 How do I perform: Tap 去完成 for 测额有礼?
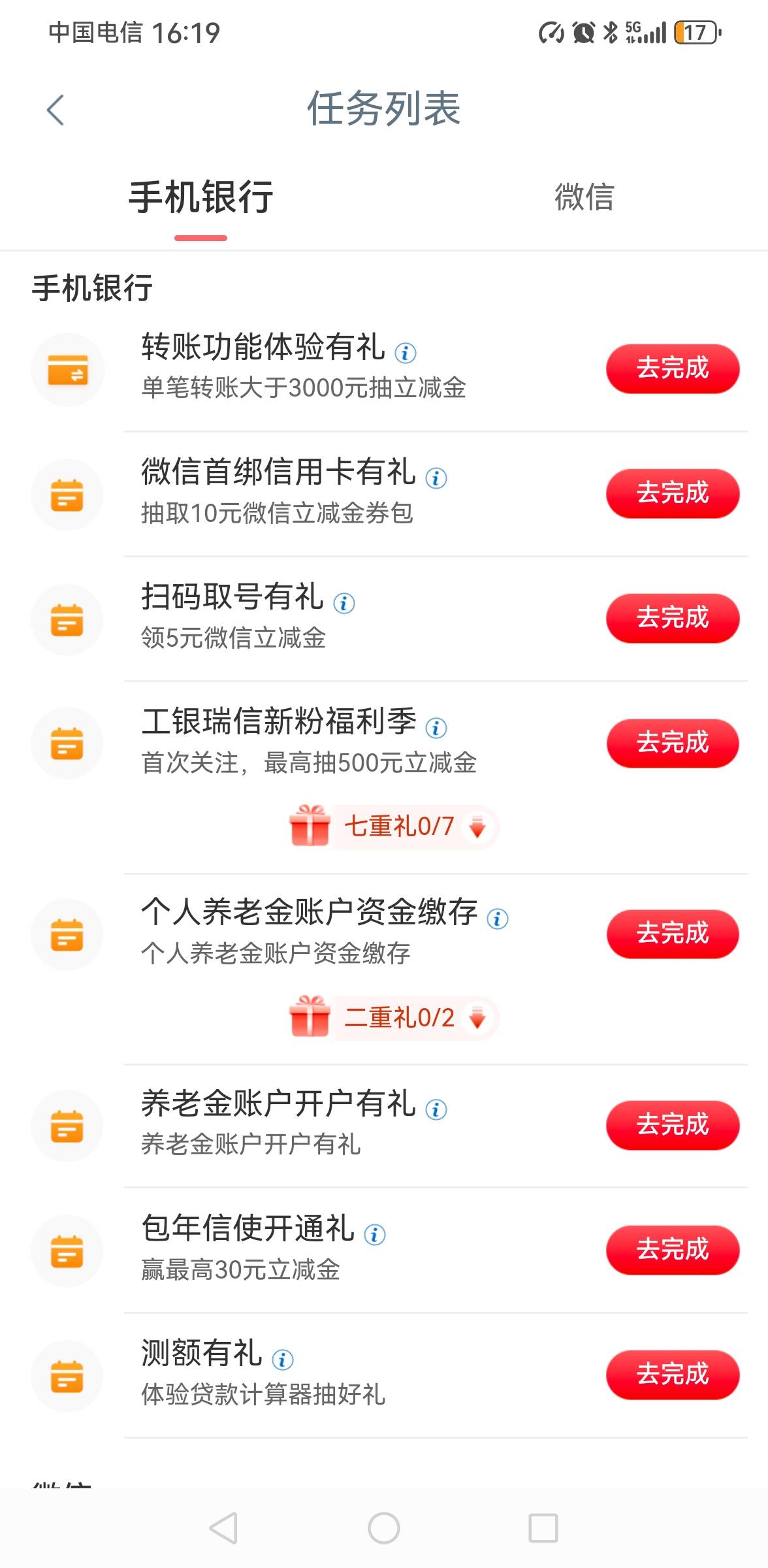click(x=673, y=1375)
